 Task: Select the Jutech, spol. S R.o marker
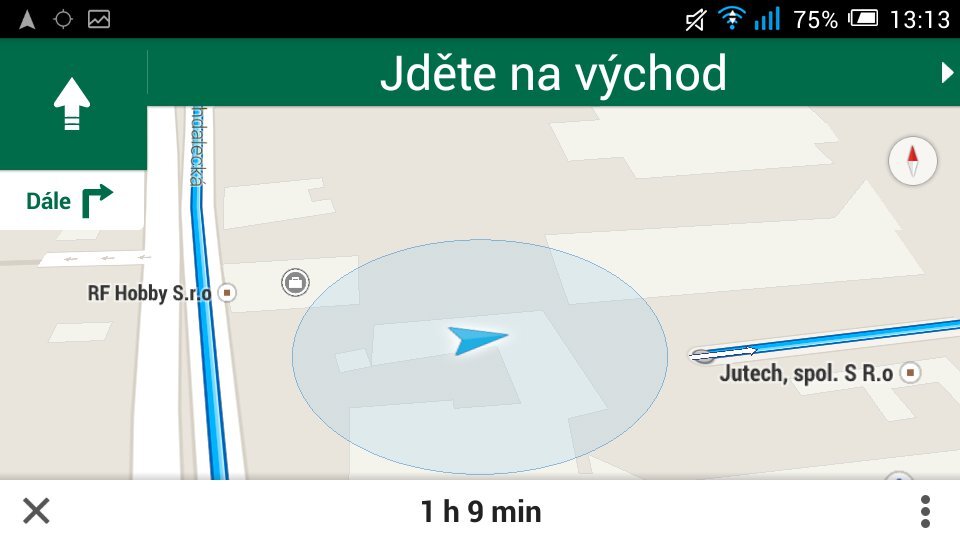coord(910,373)
